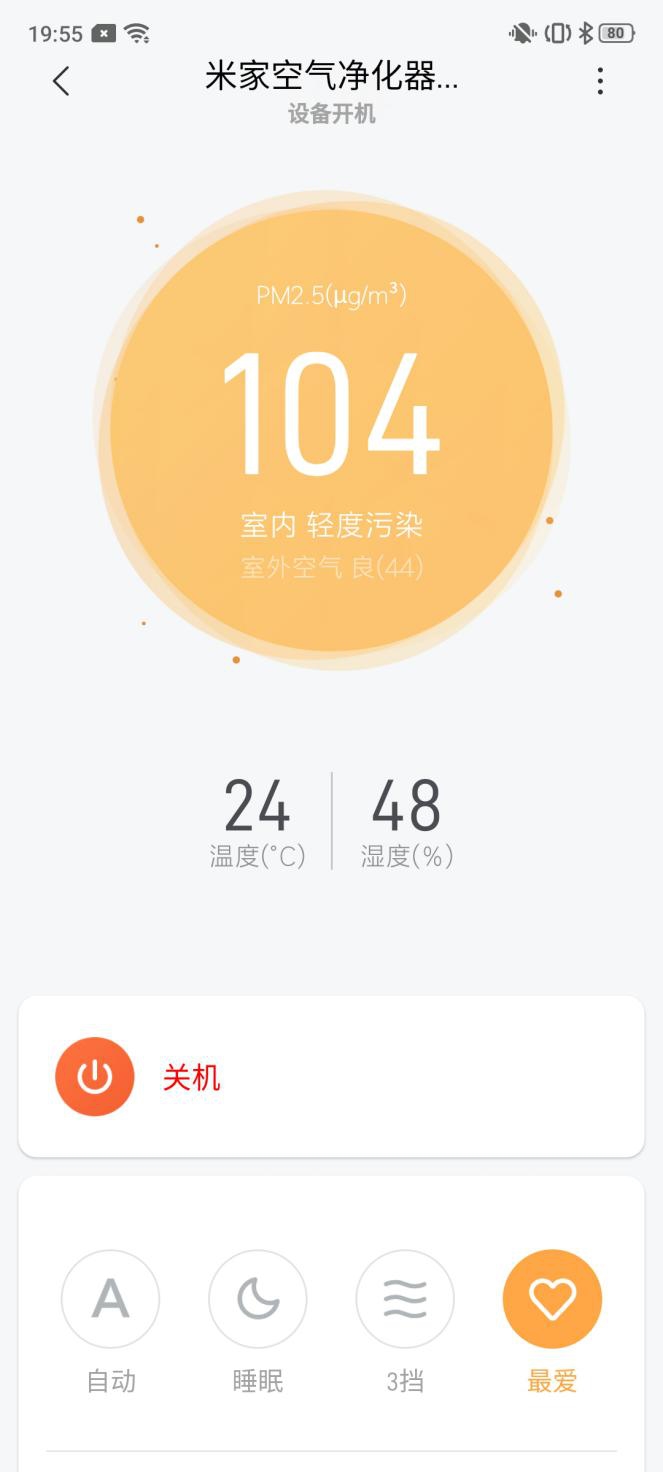The image size is (663, 1472).
Task: Turn off the purifier with 关机 button
Action: coord(95,1076)
